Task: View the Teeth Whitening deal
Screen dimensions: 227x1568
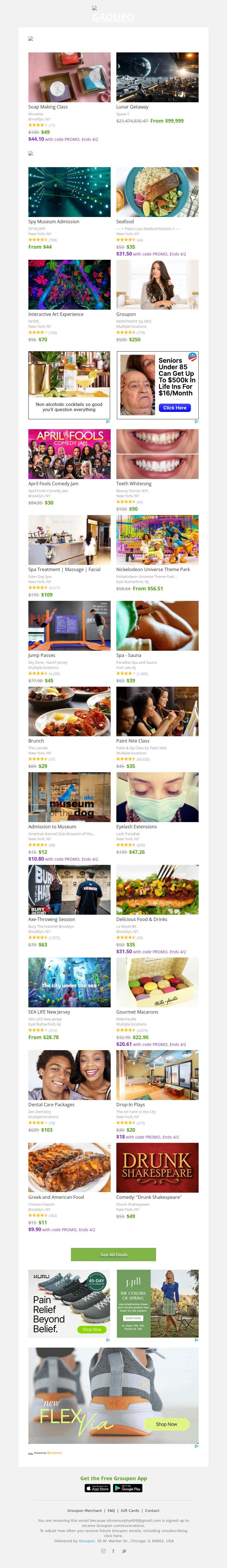Action: tap(157, 454)
